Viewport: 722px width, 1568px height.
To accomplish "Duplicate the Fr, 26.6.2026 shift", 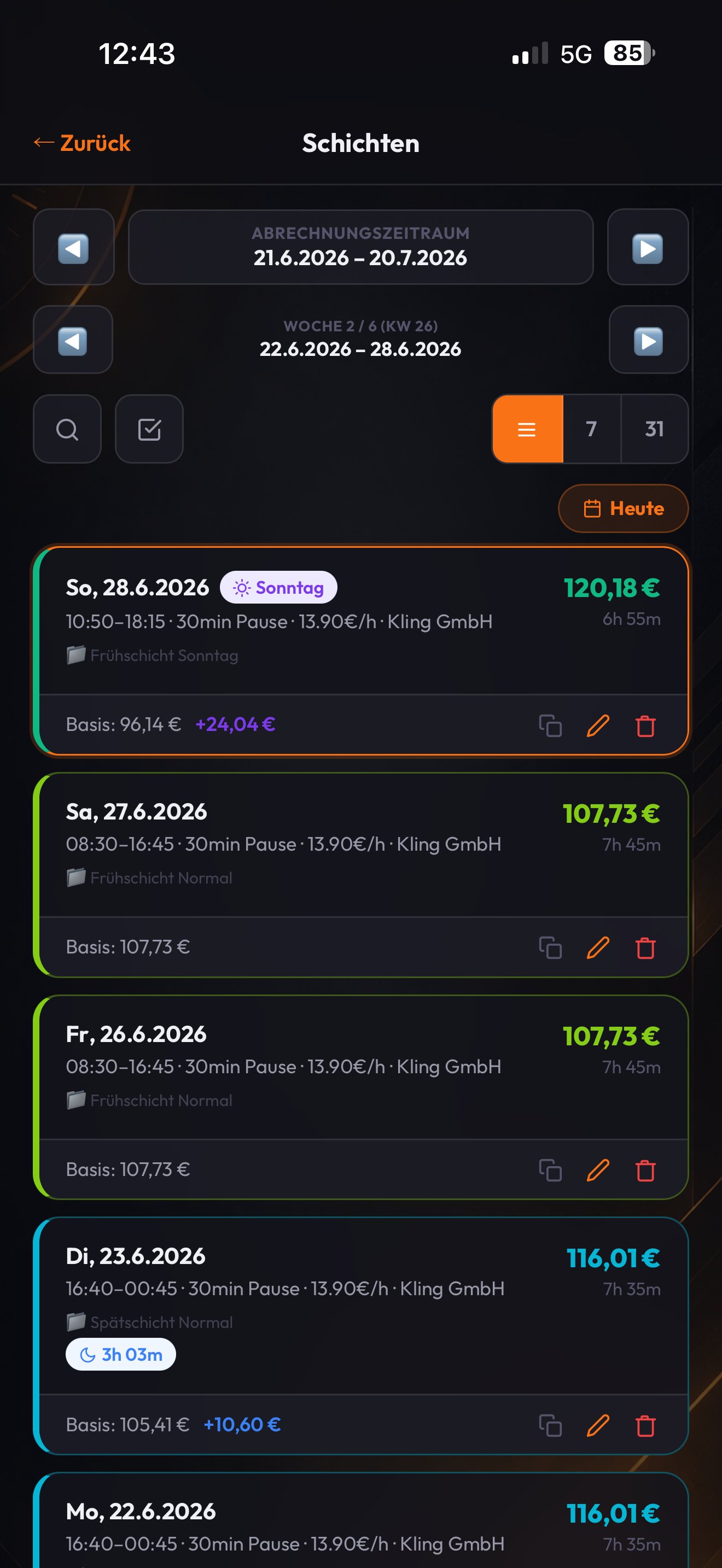I will [550, 1170].
